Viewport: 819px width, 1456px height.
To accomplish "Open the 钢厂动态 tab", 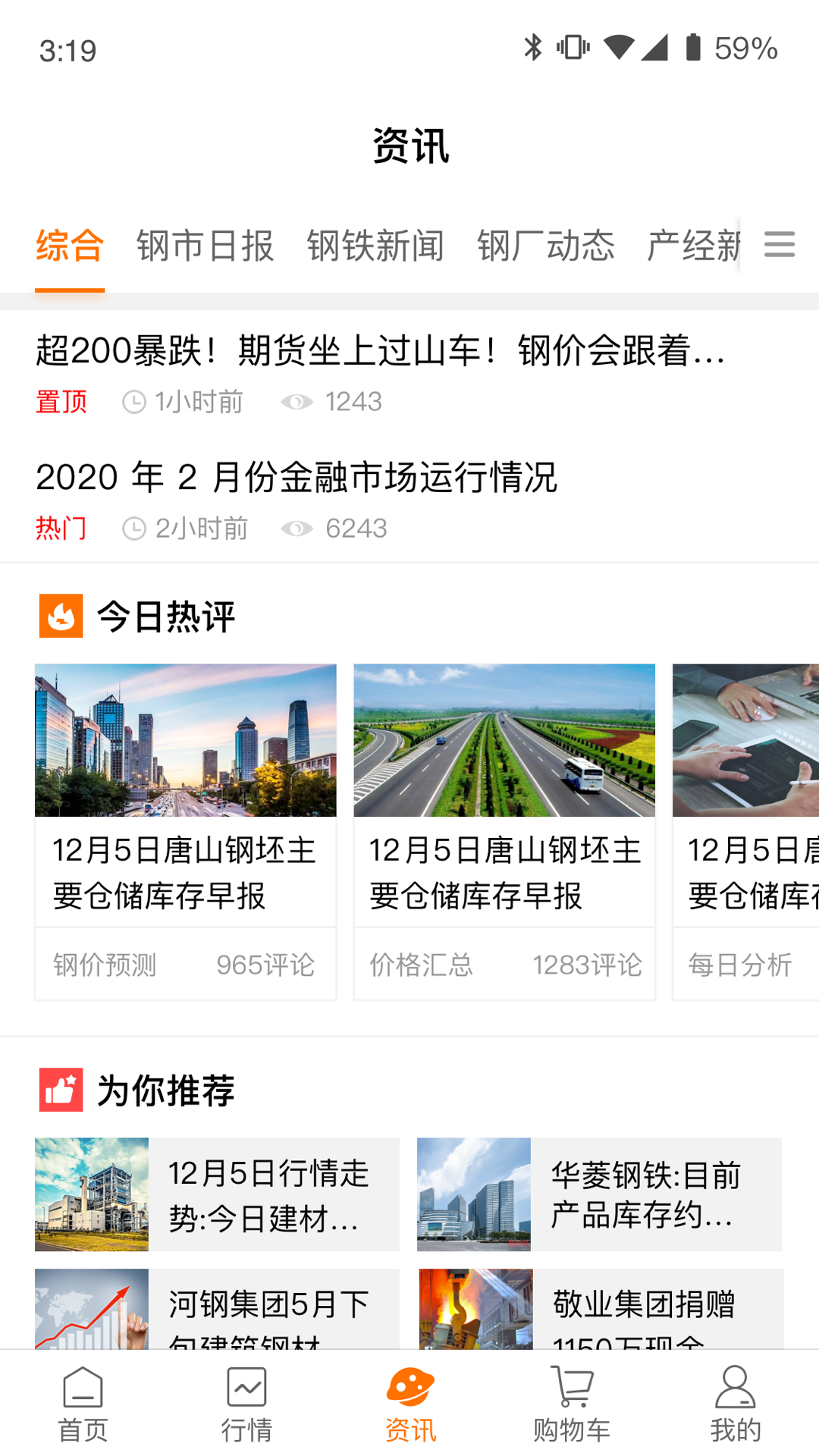I will pyautogui.click(x=545, y=246).
